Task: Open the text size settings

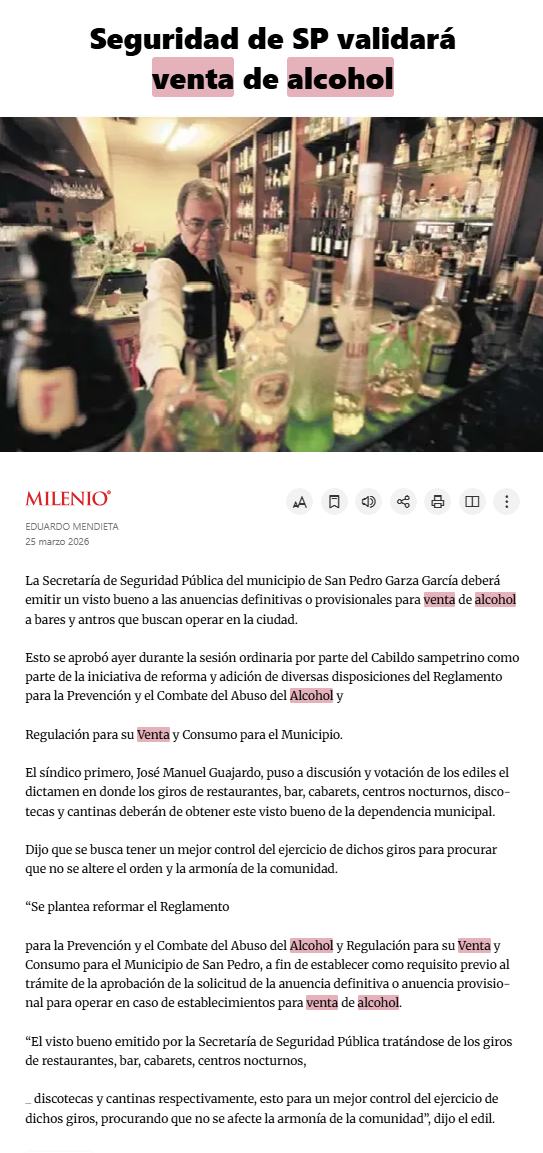Action: tap(299, 501)
